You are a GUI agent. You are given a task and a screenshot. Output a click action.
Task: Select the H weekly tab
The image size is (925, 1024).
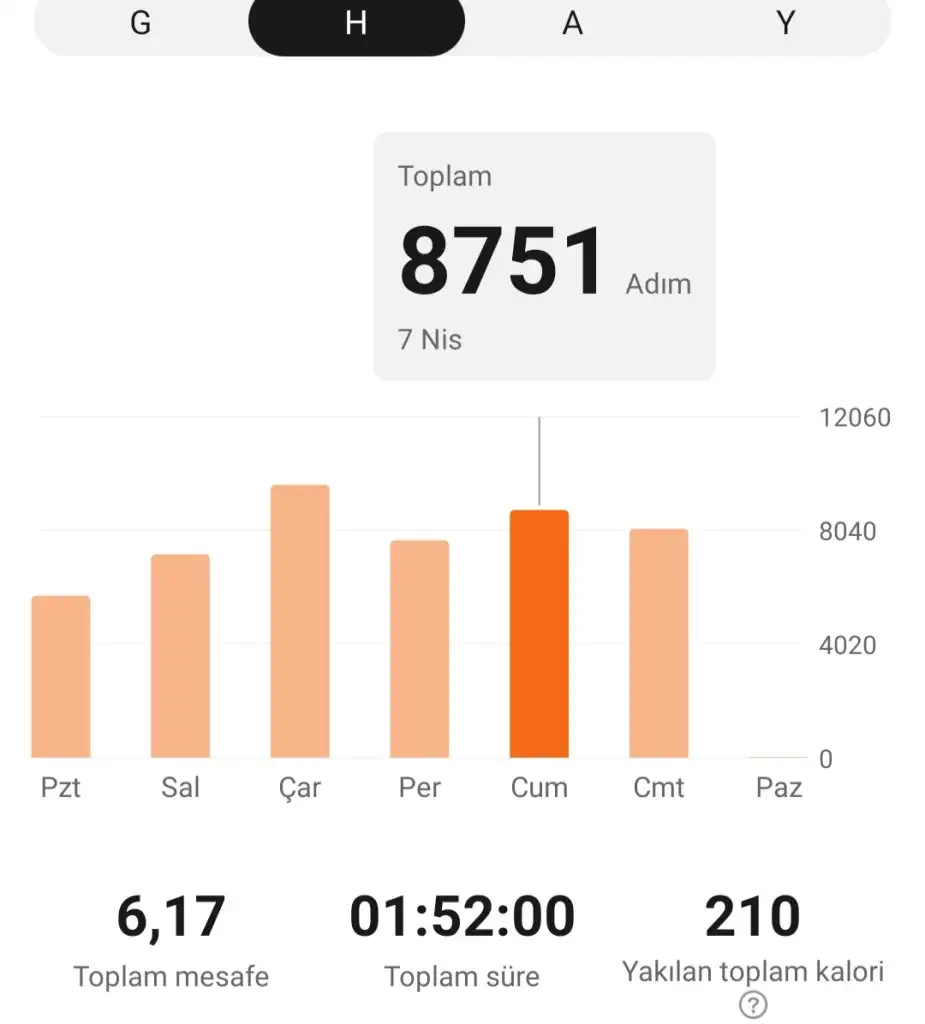(356, 23)
